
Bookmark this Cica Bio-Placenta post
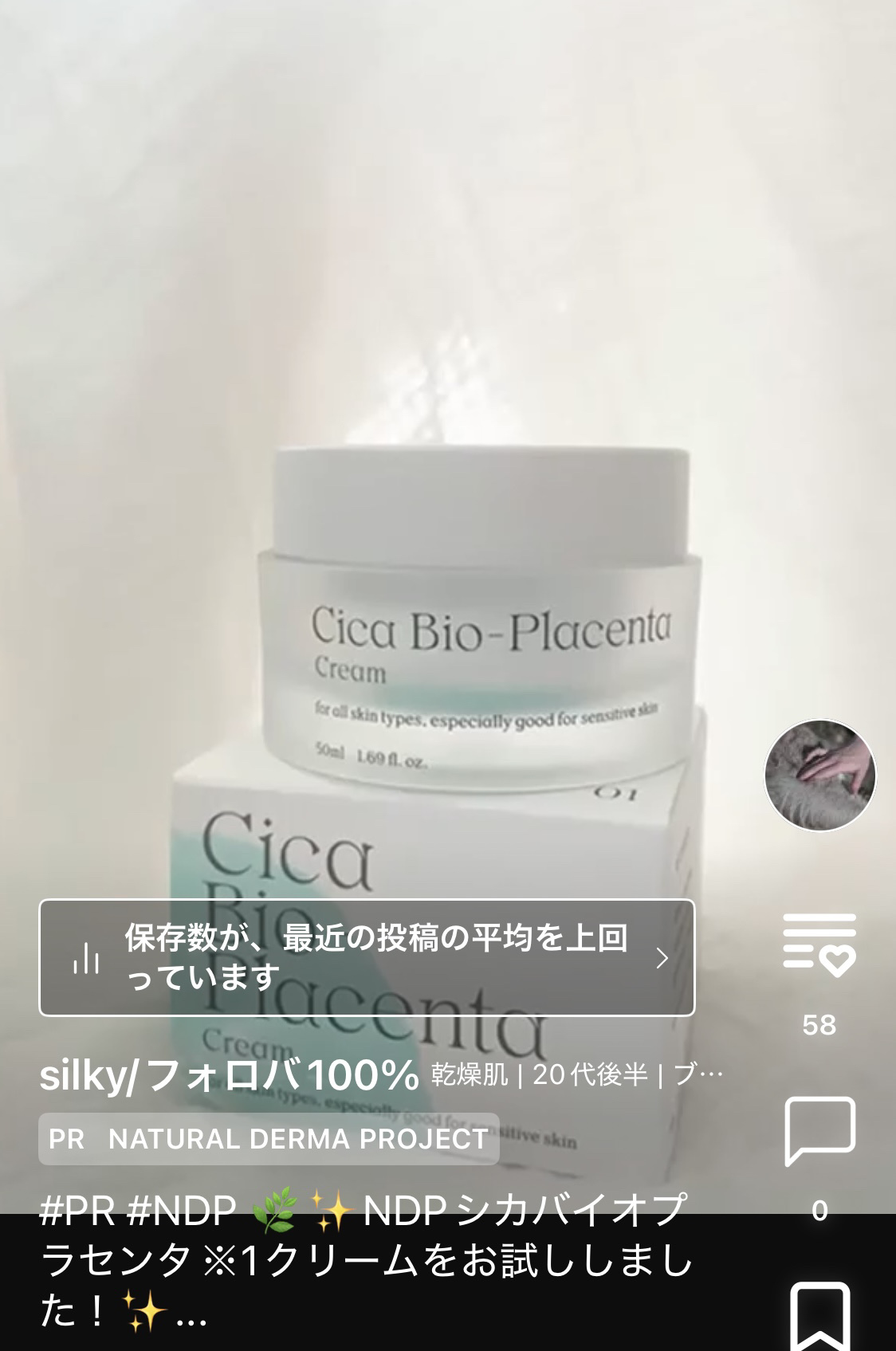(819, 1315)
